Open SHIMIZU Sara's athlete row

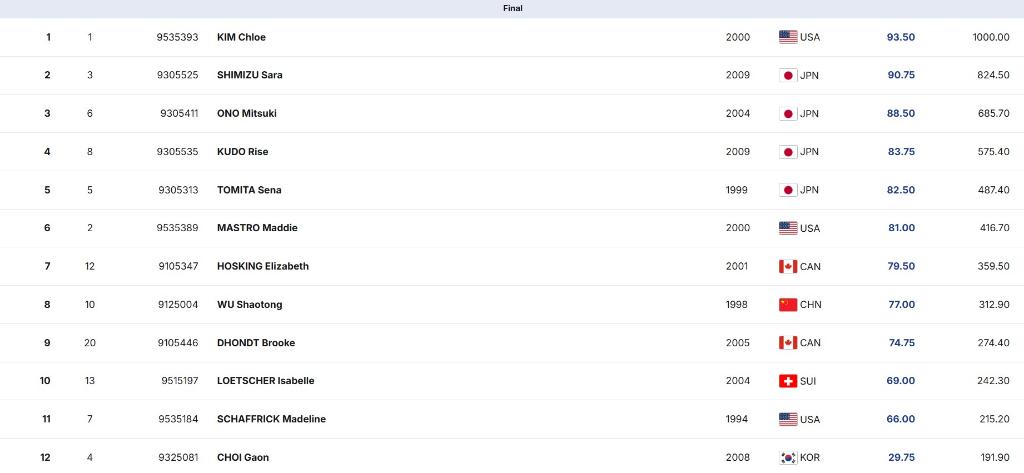[x=249, y=75]
